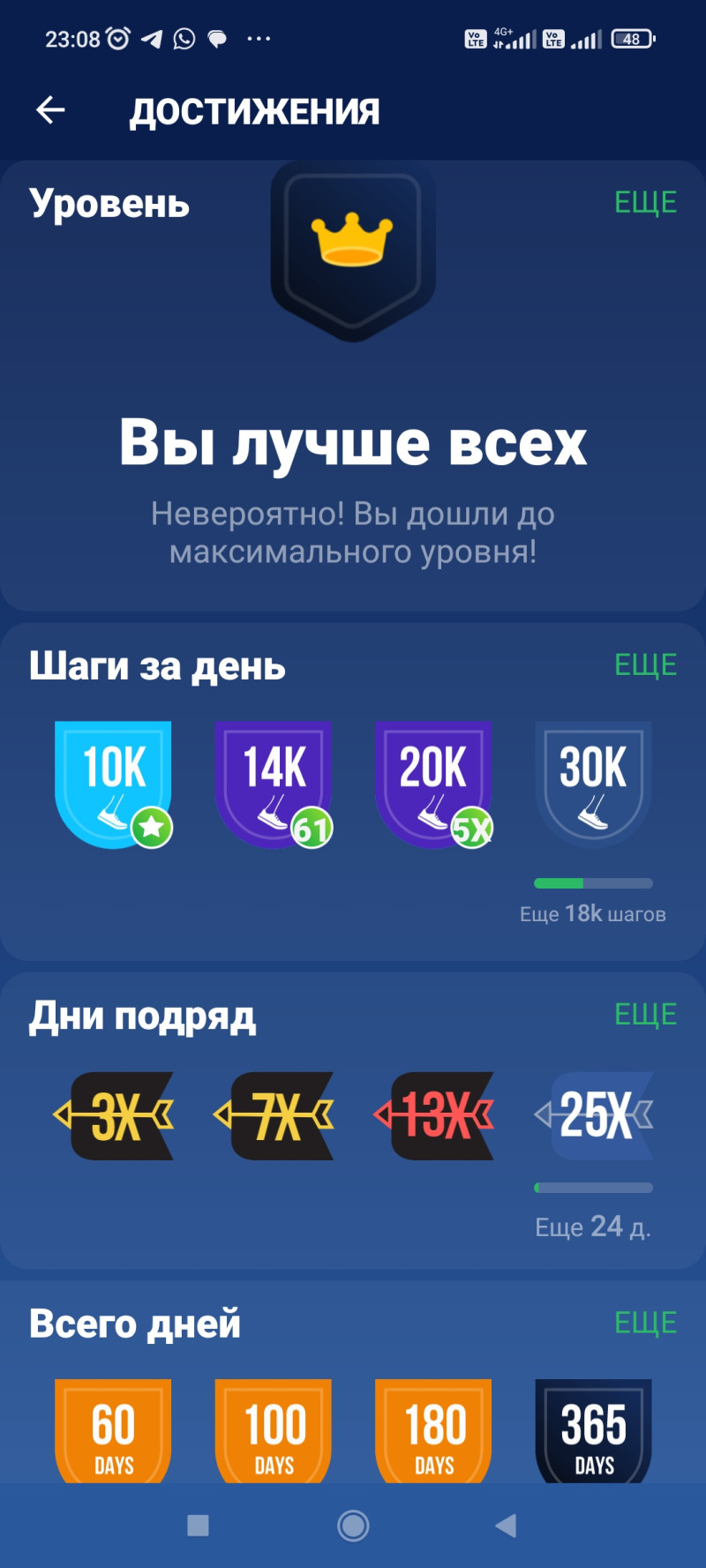The image size is (706, 1568).
Task: Open ЕЩЕ link in Всего дней section
Action: [x=645, y=1323]
